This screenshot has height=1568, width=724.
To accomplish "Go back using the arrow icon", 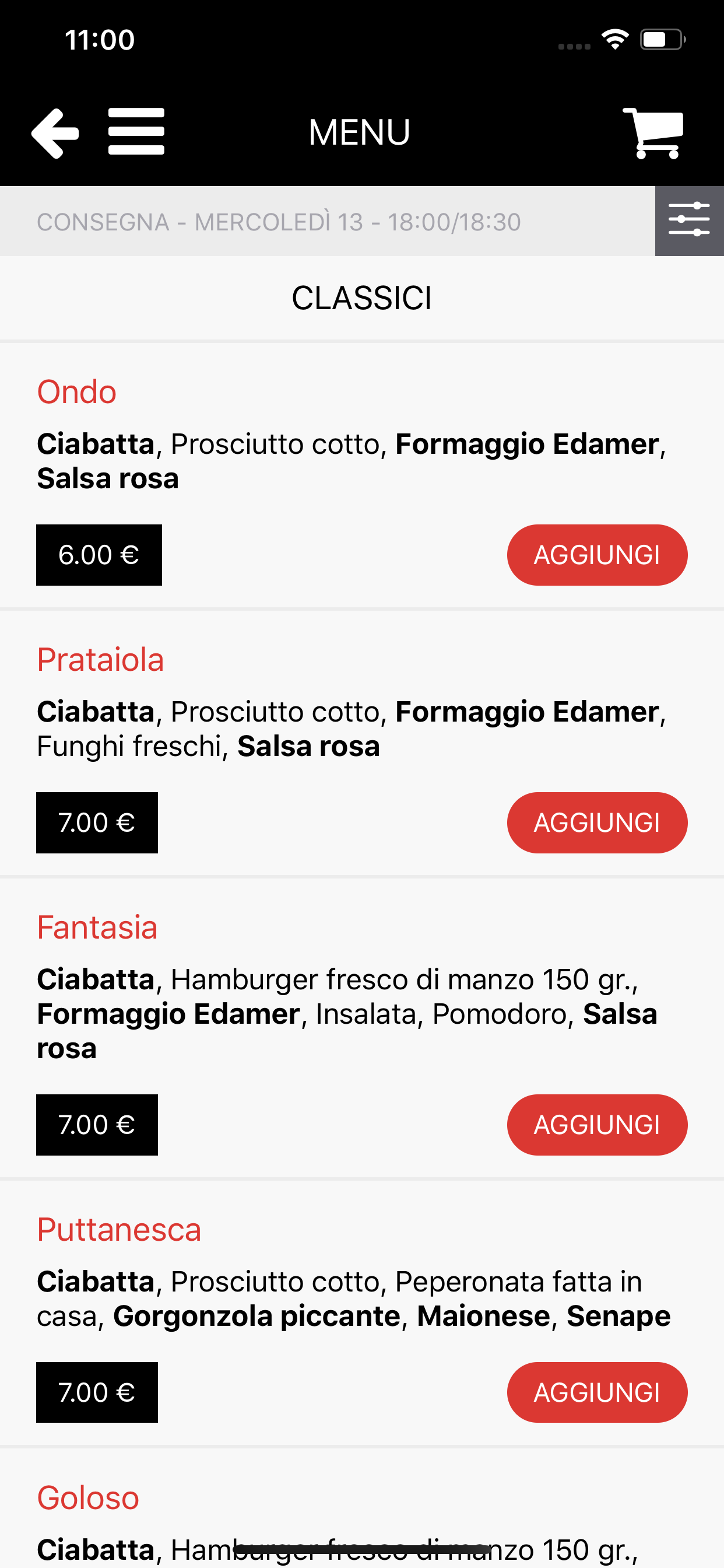I will (55, 132).
